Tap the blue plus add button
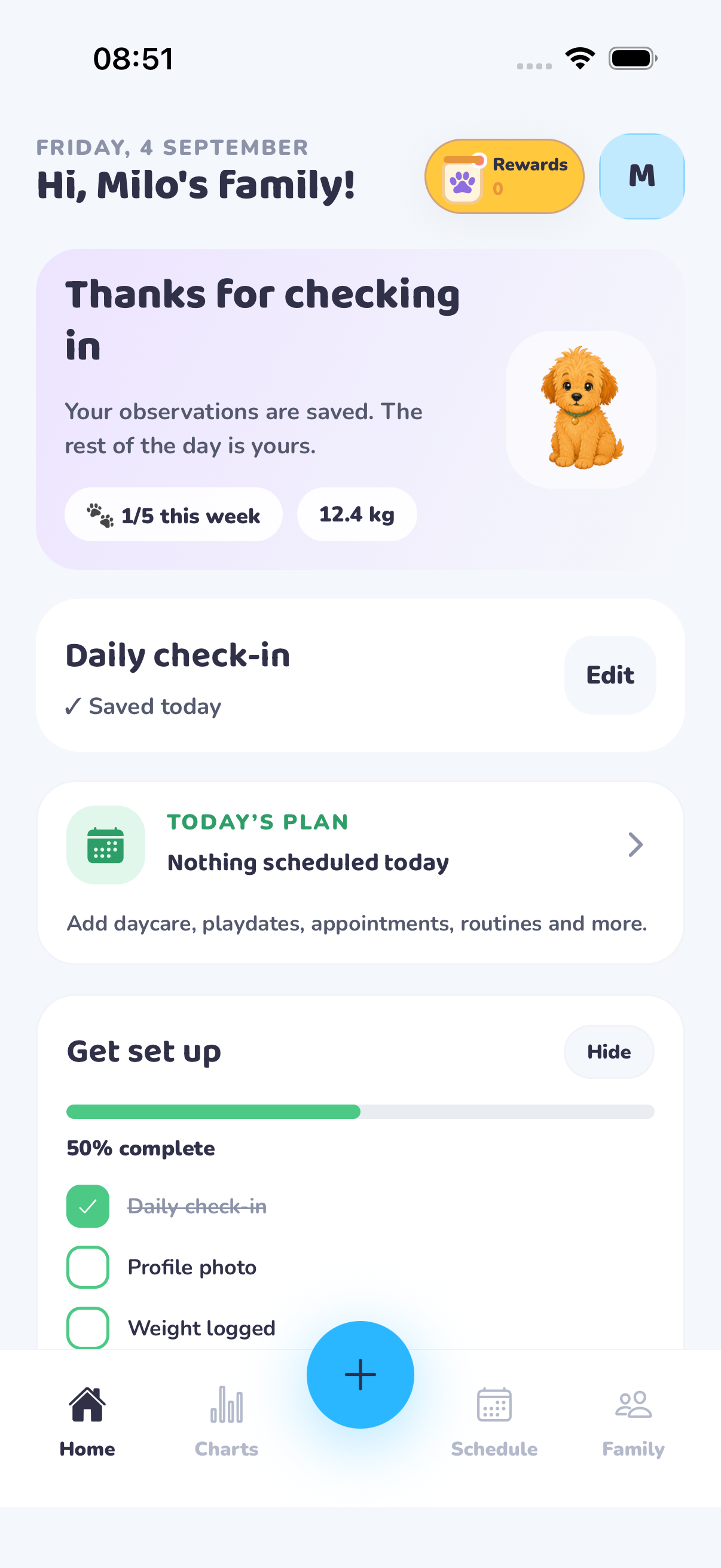This screenshot has height=1568, width=721. pos(360,1374)
